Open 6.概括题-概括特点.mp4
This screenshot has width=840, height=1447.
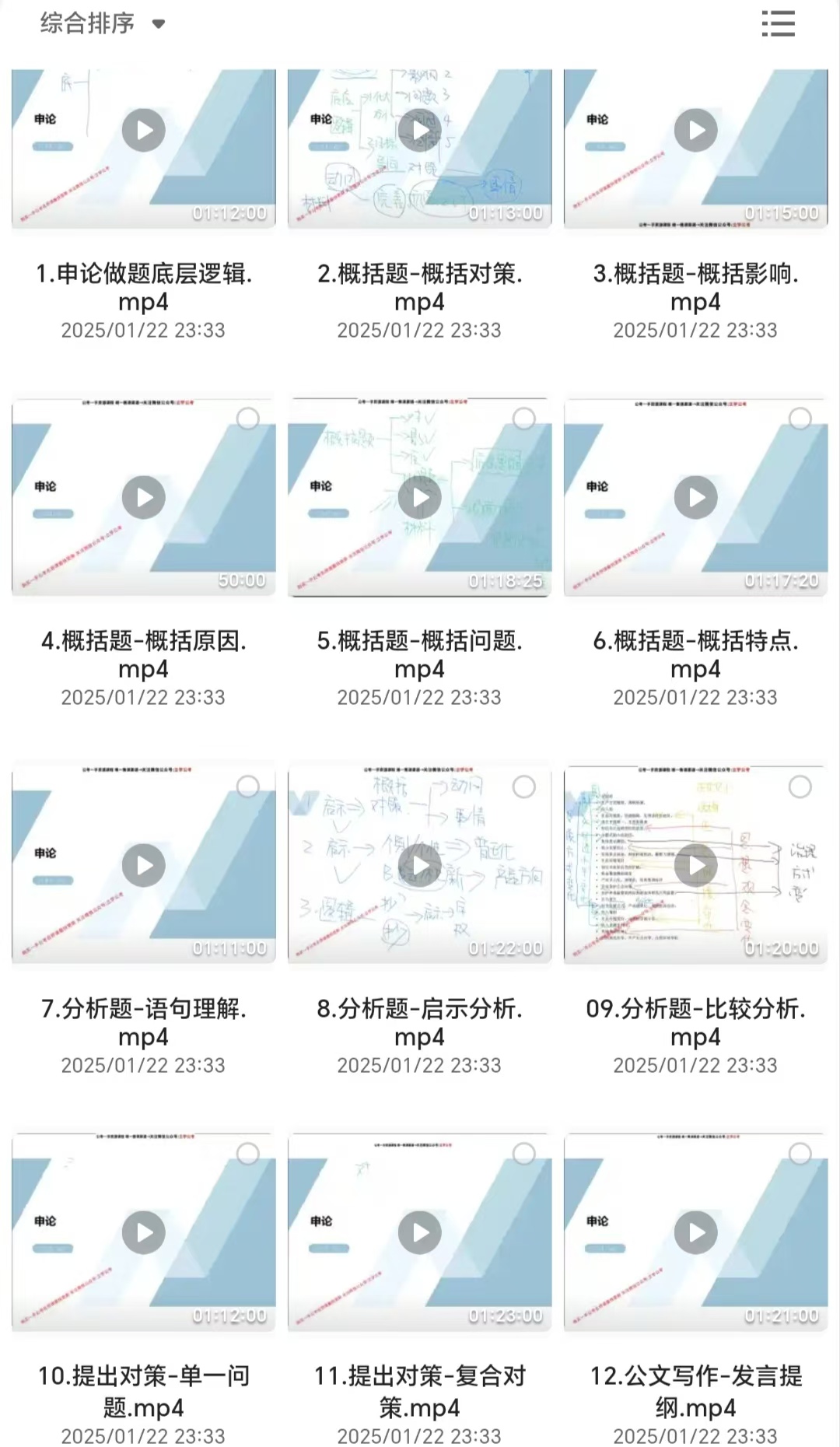pos(695,498)
